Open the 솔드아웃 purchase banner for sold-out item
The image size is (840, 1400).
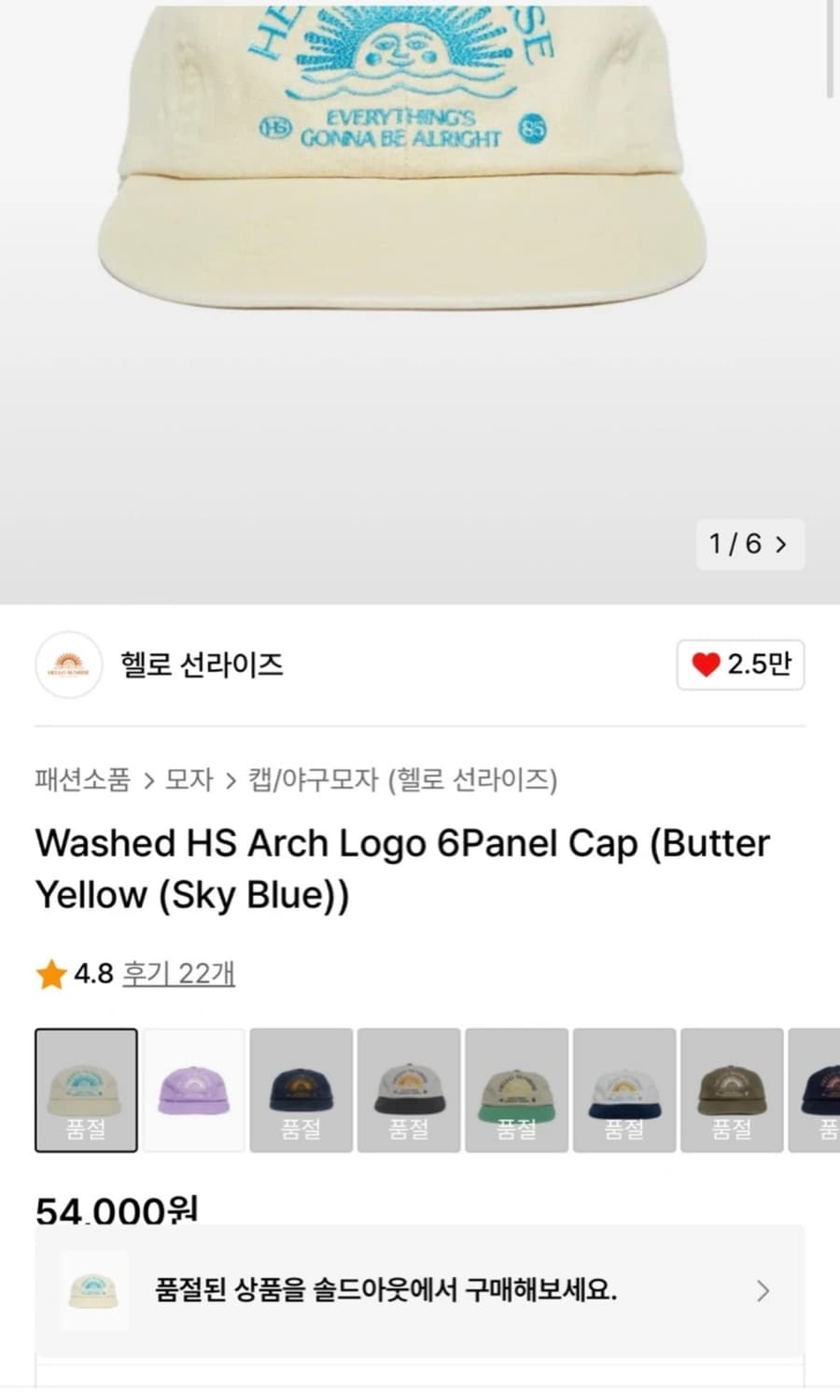click(x=419, y=1291)
